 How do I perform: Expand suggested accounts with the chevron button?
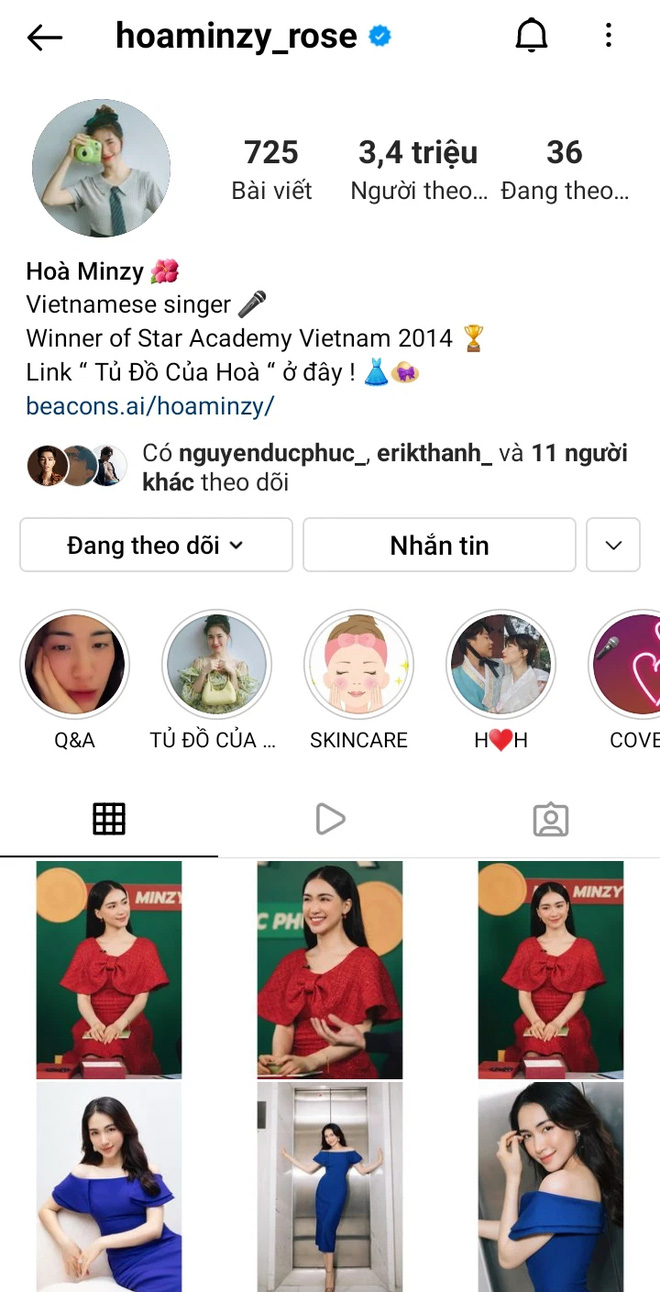613,545
